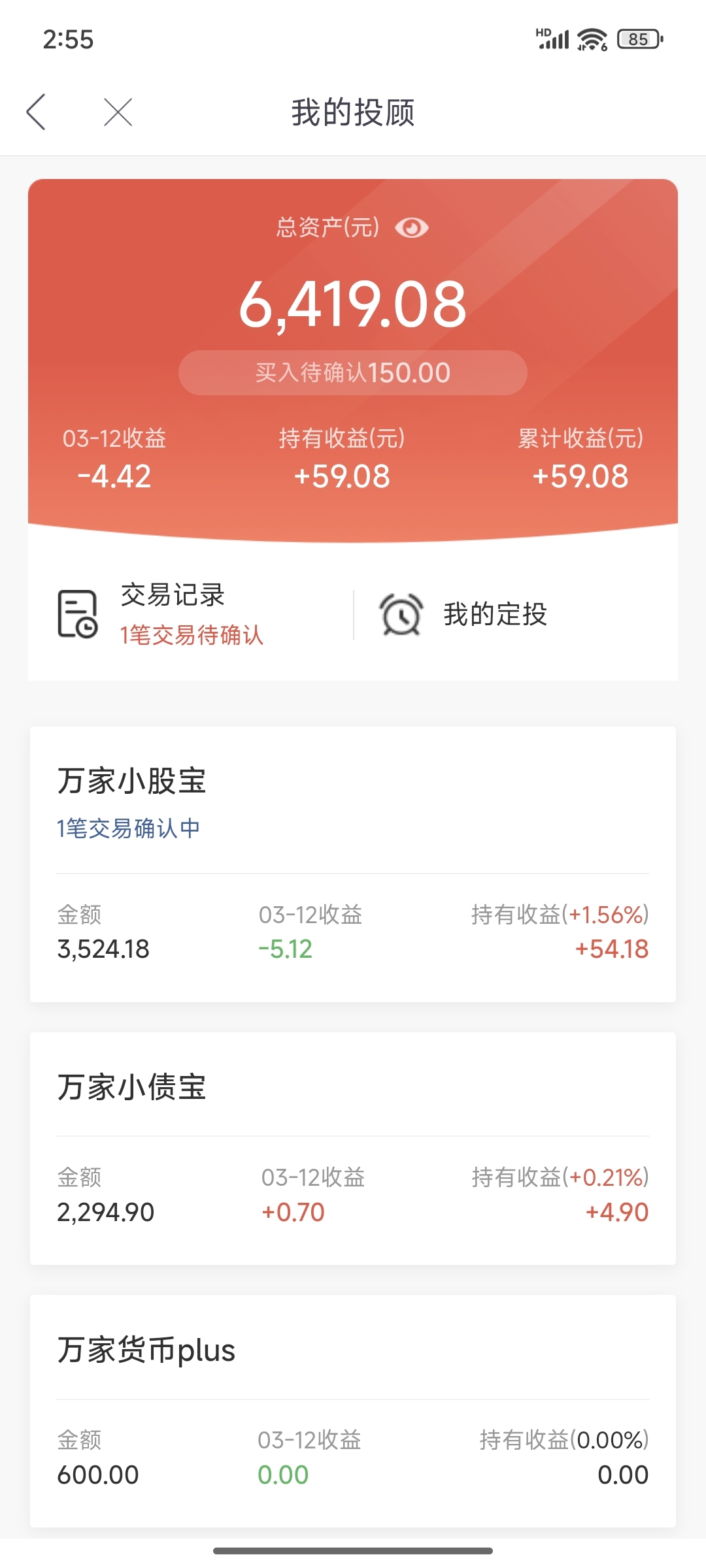Close the page with the X icon

coord(118,112)
